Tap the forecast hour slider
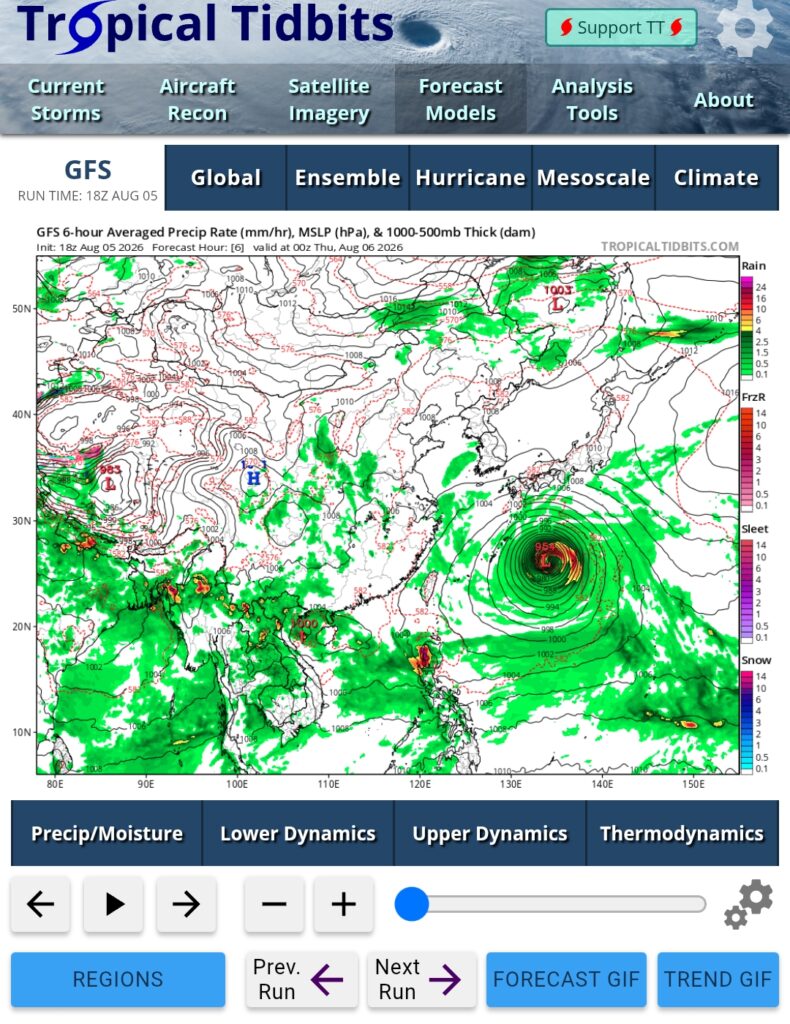 [550, 904]
